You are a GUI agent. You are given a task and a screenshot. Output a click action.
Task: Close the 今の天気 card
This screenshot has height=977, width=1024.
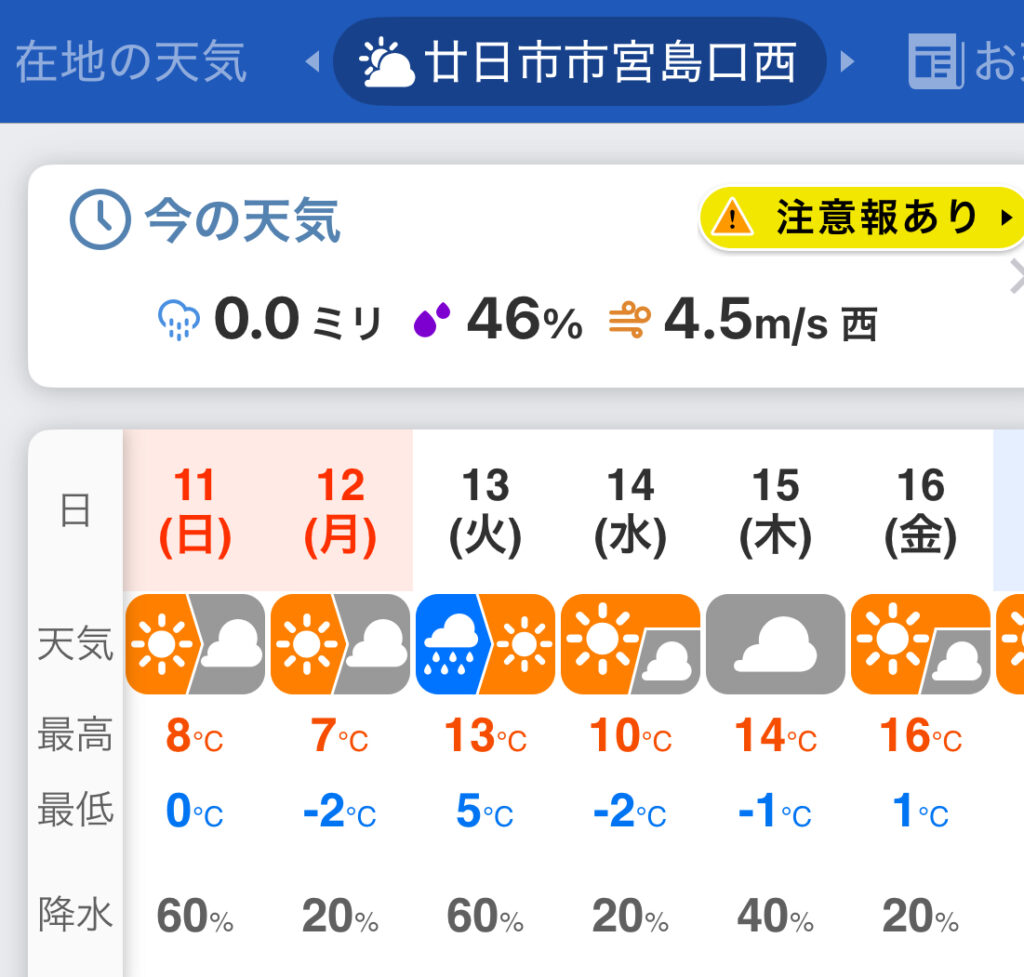tap(1015, 273)
